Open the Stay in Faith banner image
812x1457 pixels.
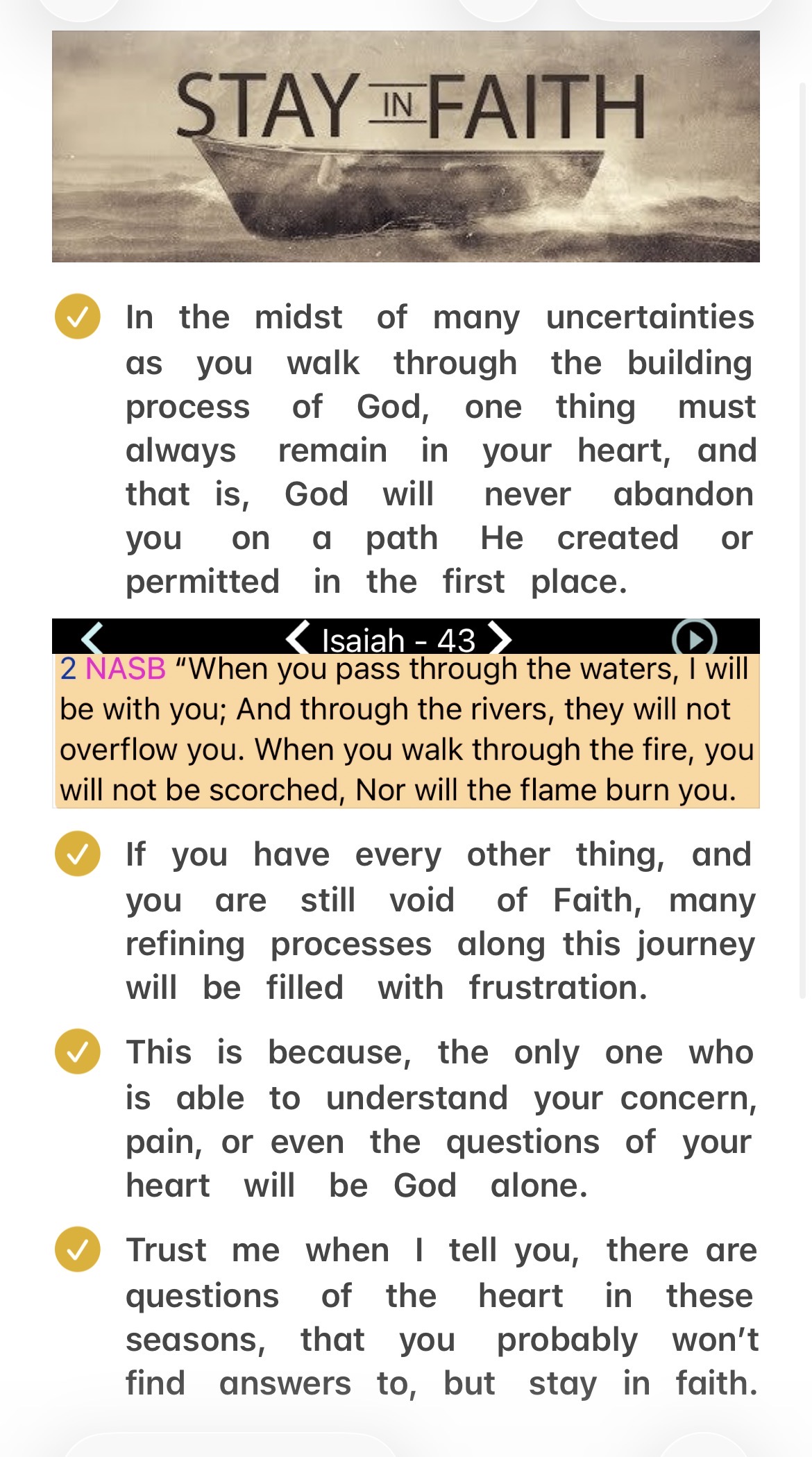click(406, 146)
